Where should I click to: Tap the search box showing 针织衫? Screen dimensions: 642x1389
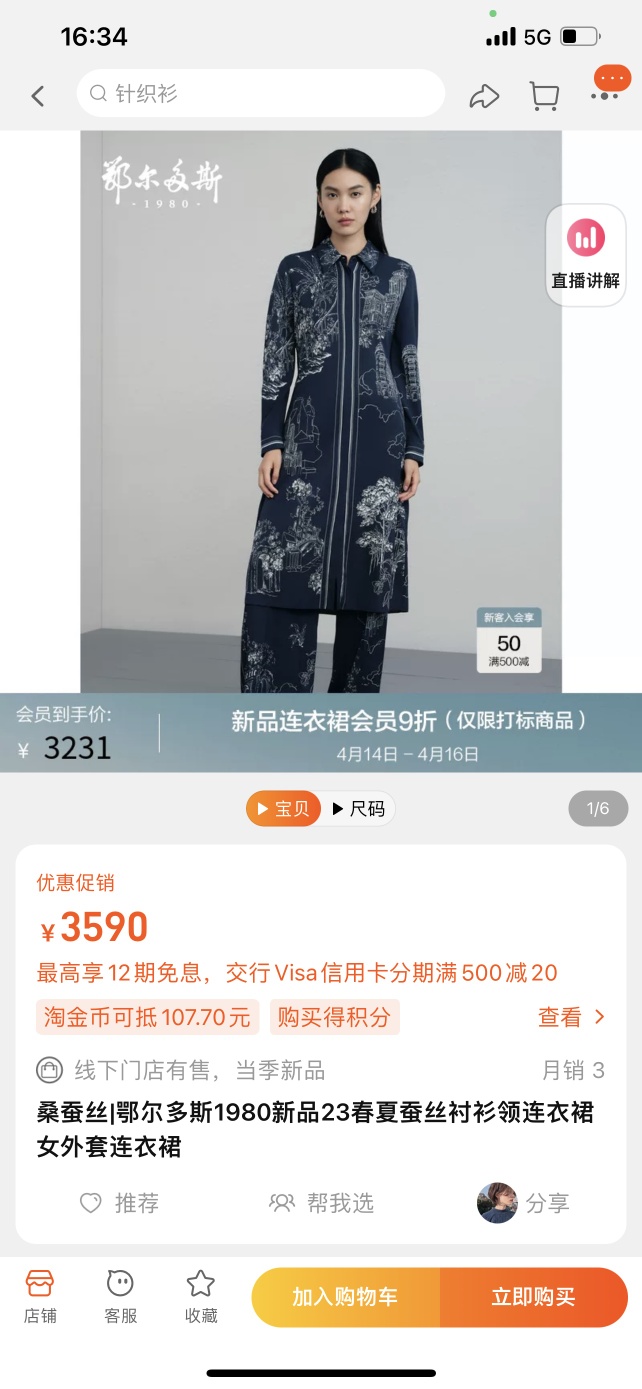(x=260, y=94)
